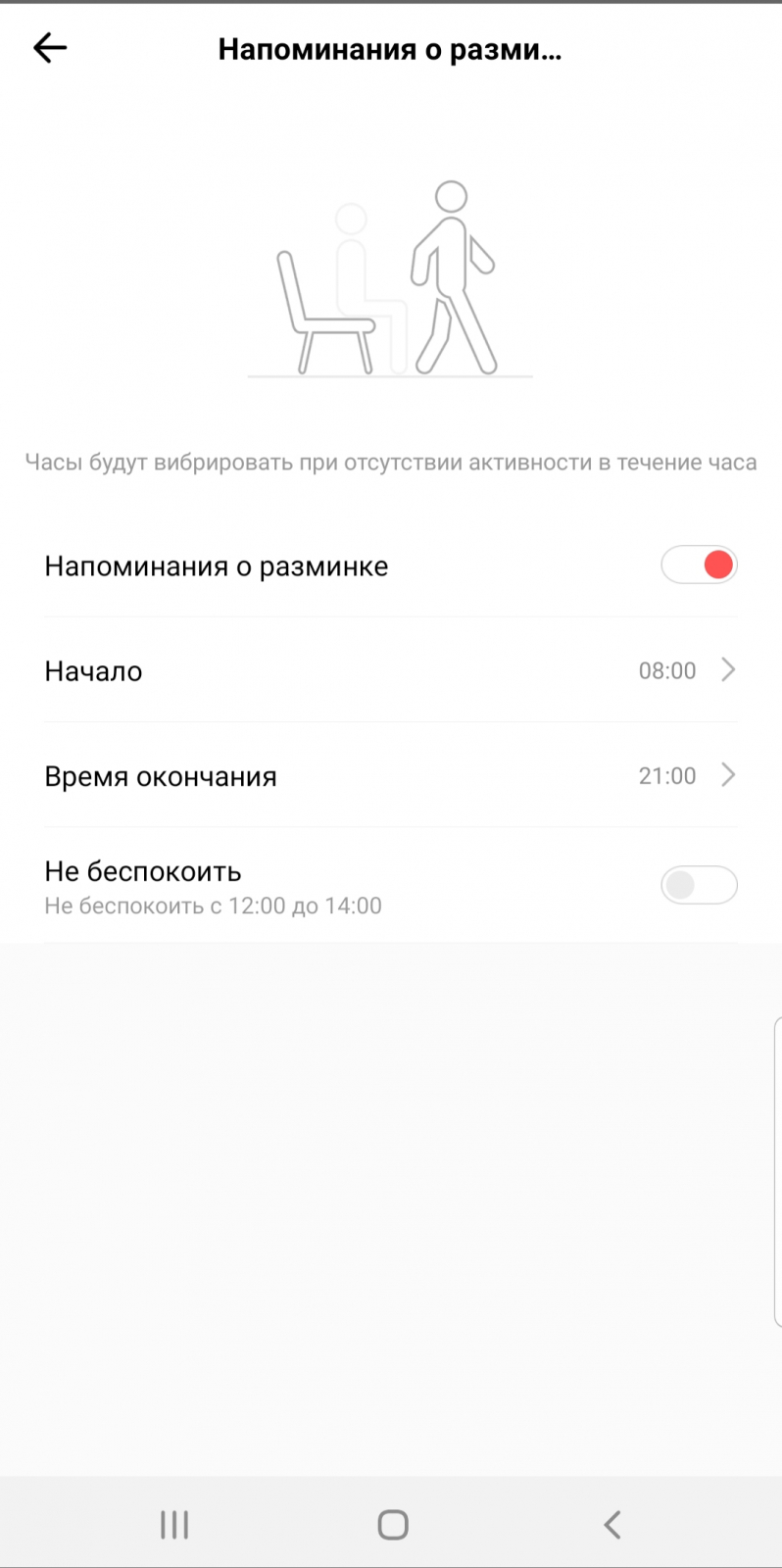The image size is (782, 1568).
Task: Open the Время окончания setting
Action: tap(390, 776)
